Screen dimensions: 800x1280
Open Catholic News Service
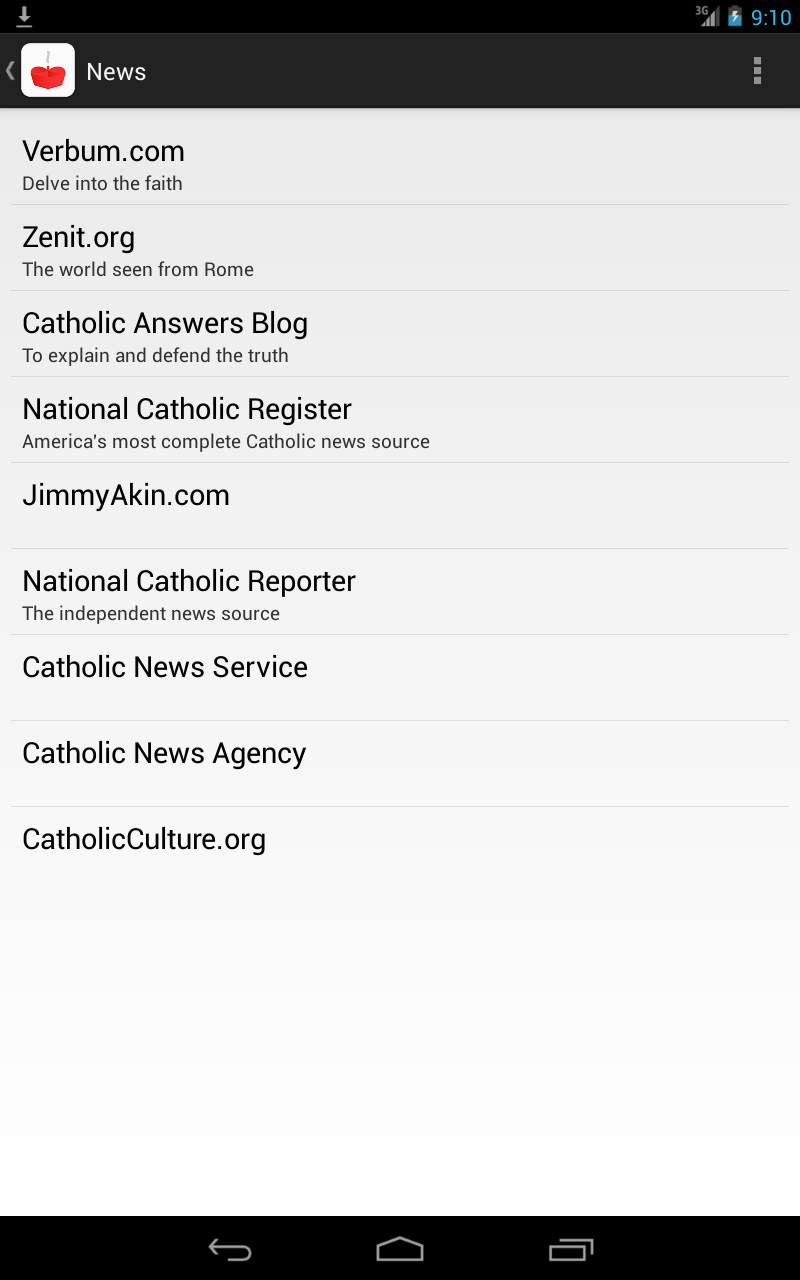[400, 678]
